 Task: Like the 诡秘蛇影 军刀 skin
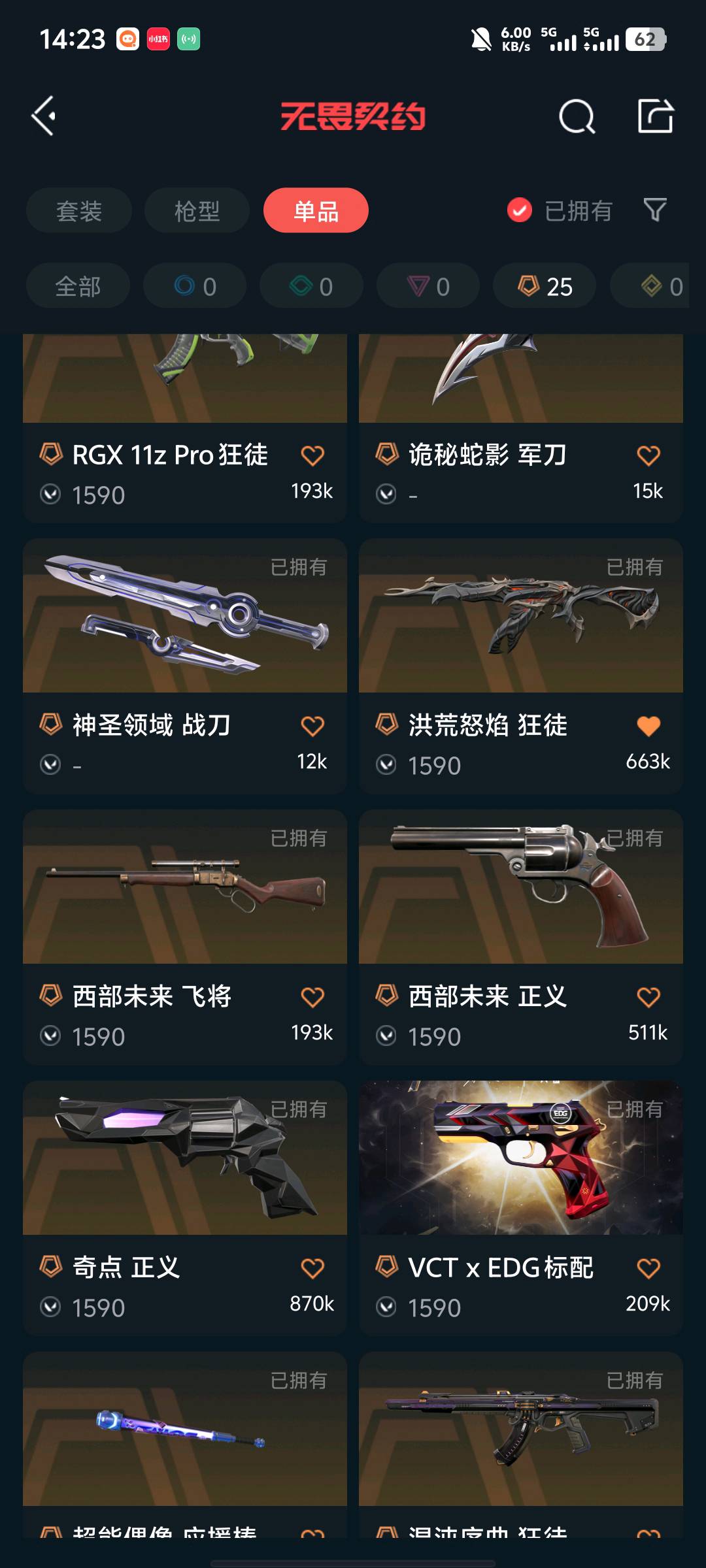pos(648,455)
